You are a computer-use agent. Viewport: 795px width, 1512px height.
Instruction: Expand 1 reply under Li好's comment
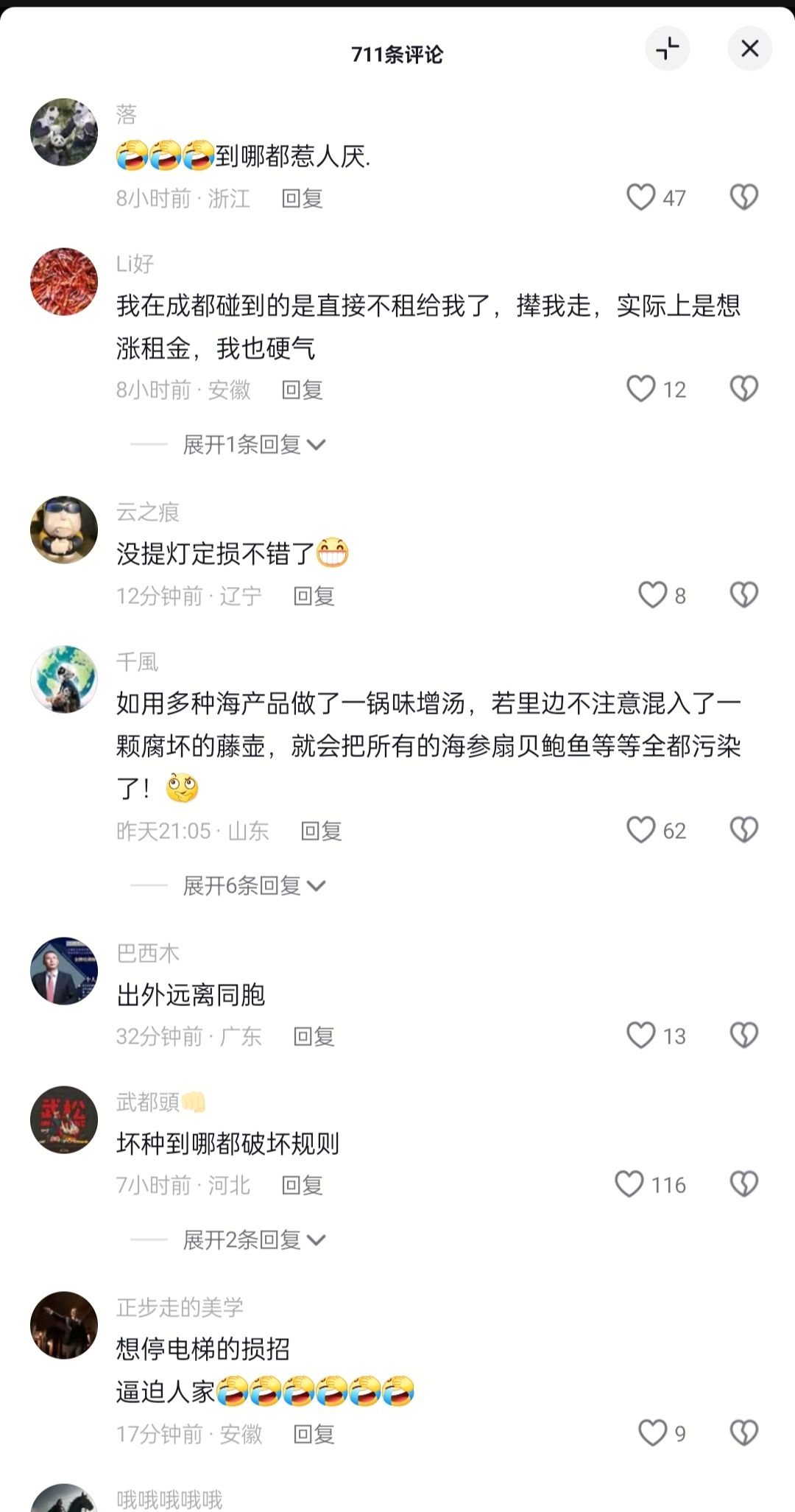(x=253, y=444)
